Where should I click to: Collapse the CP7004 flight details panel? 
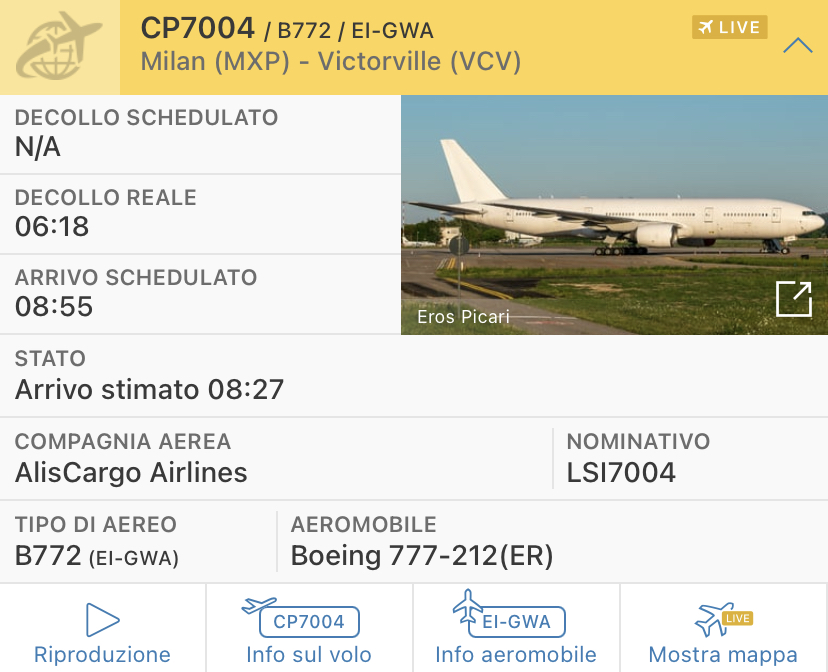click(x=797, y=47)
